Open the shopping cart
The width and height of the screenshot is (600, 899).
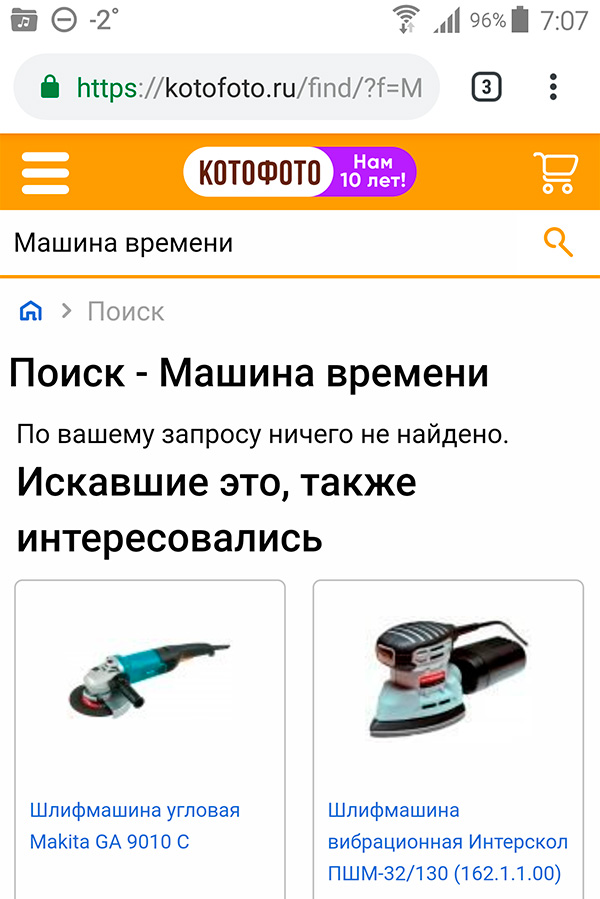pos(554,172)
